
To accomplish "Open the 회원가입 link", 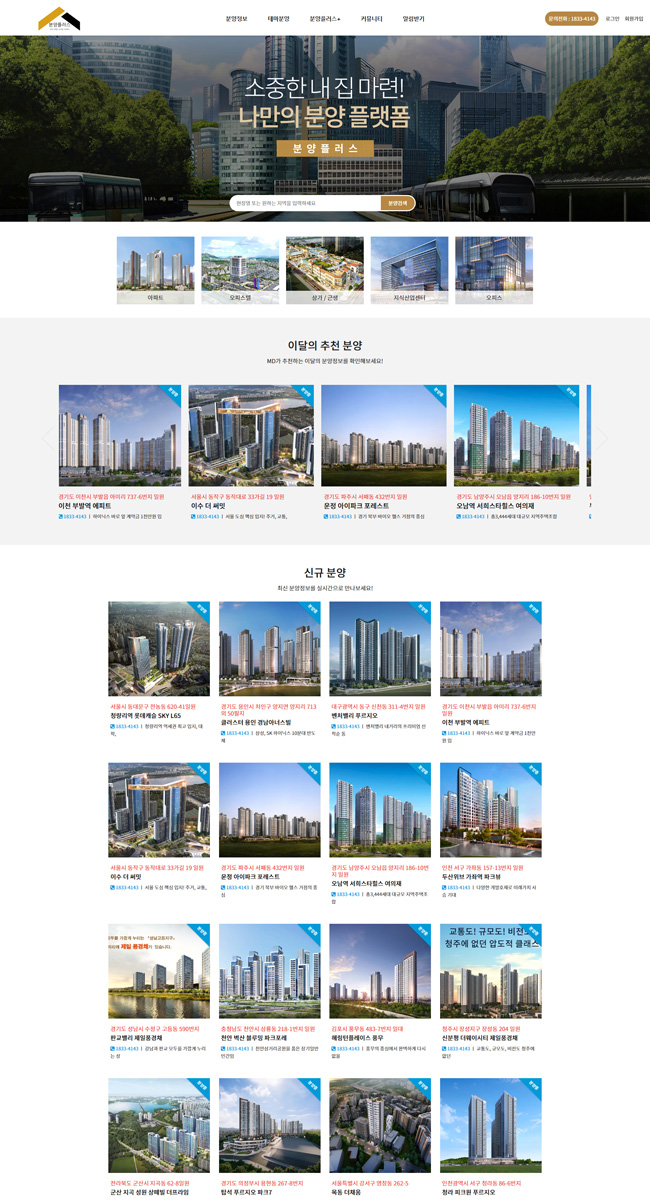I will pos(634,19).
